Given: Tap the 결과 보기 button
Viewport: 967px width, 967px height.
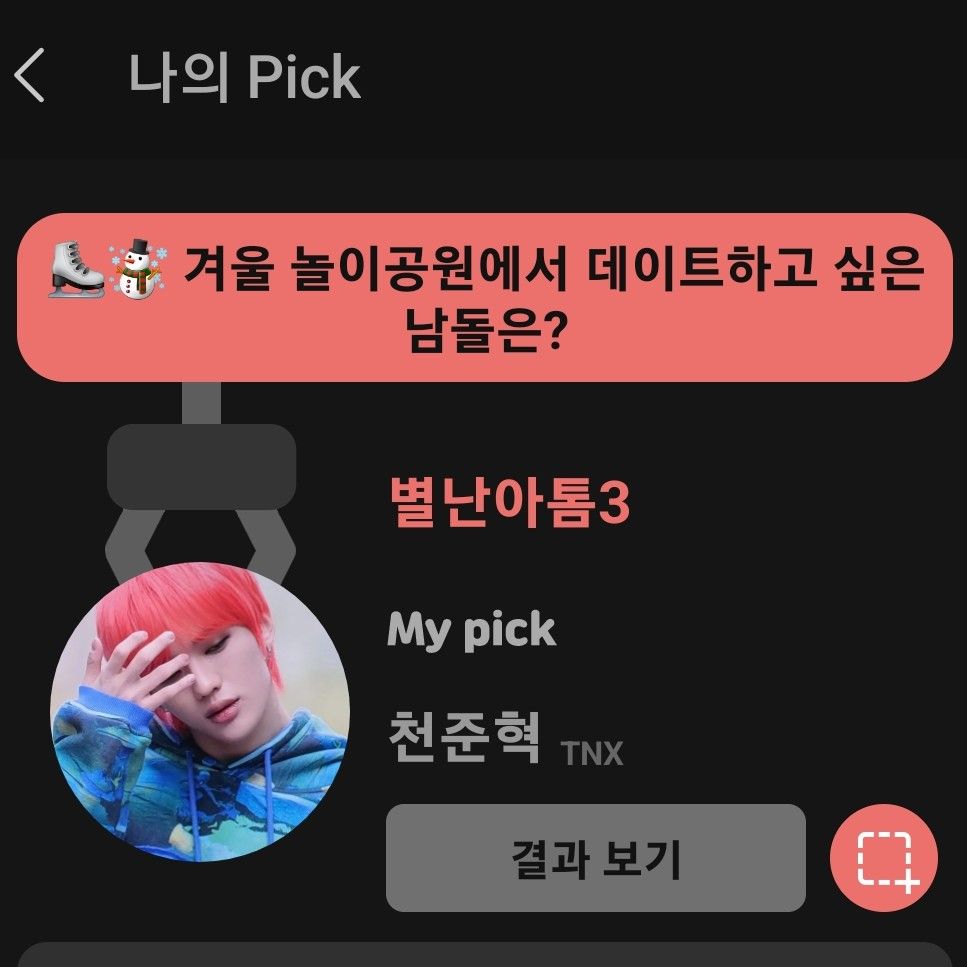Looking at the screenshot, I should 595,858.
